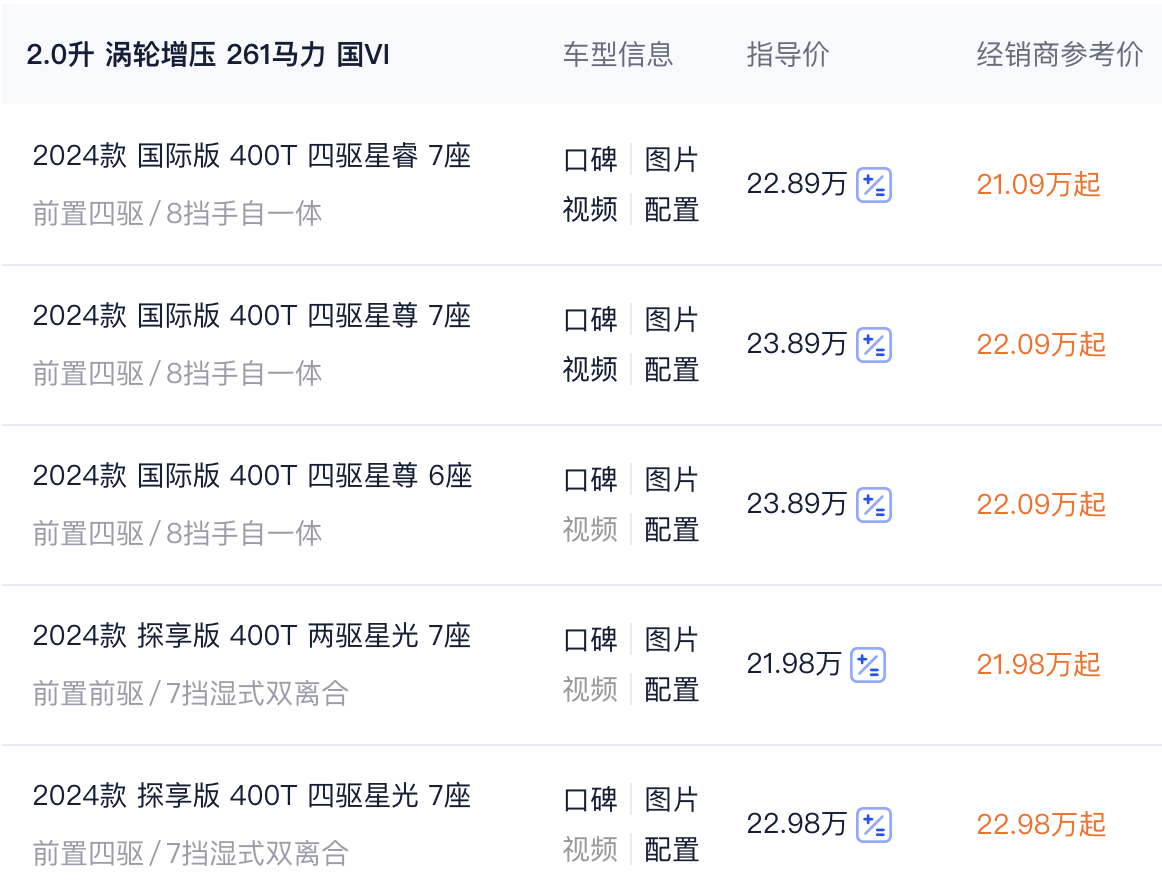The height and width of the screenshot is (896, 1162).
Task: Calculate price for 21.98万 两驱星光
Action: [x=868, y=665]
